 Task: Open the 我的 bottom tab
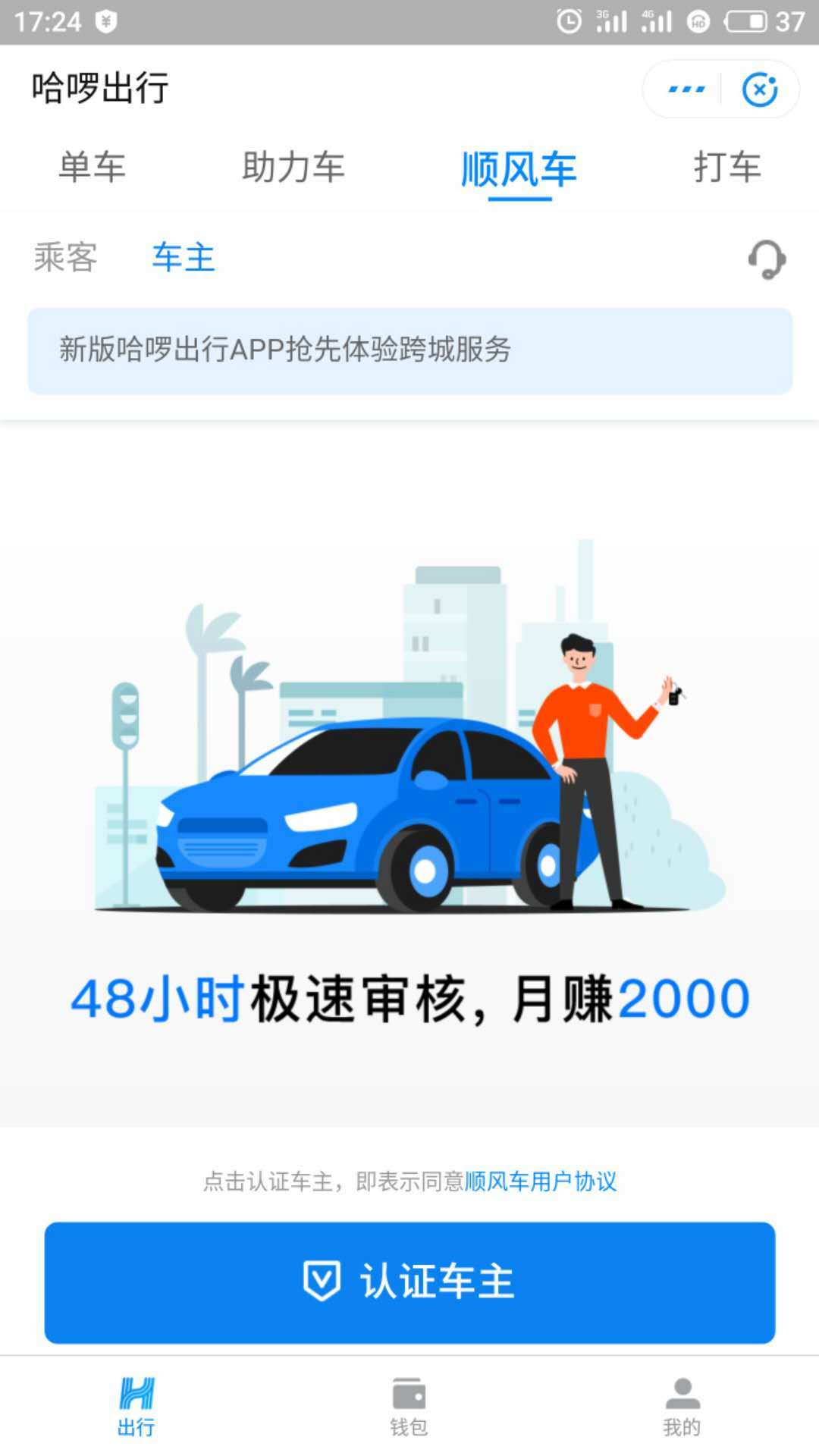(682, 1407)
